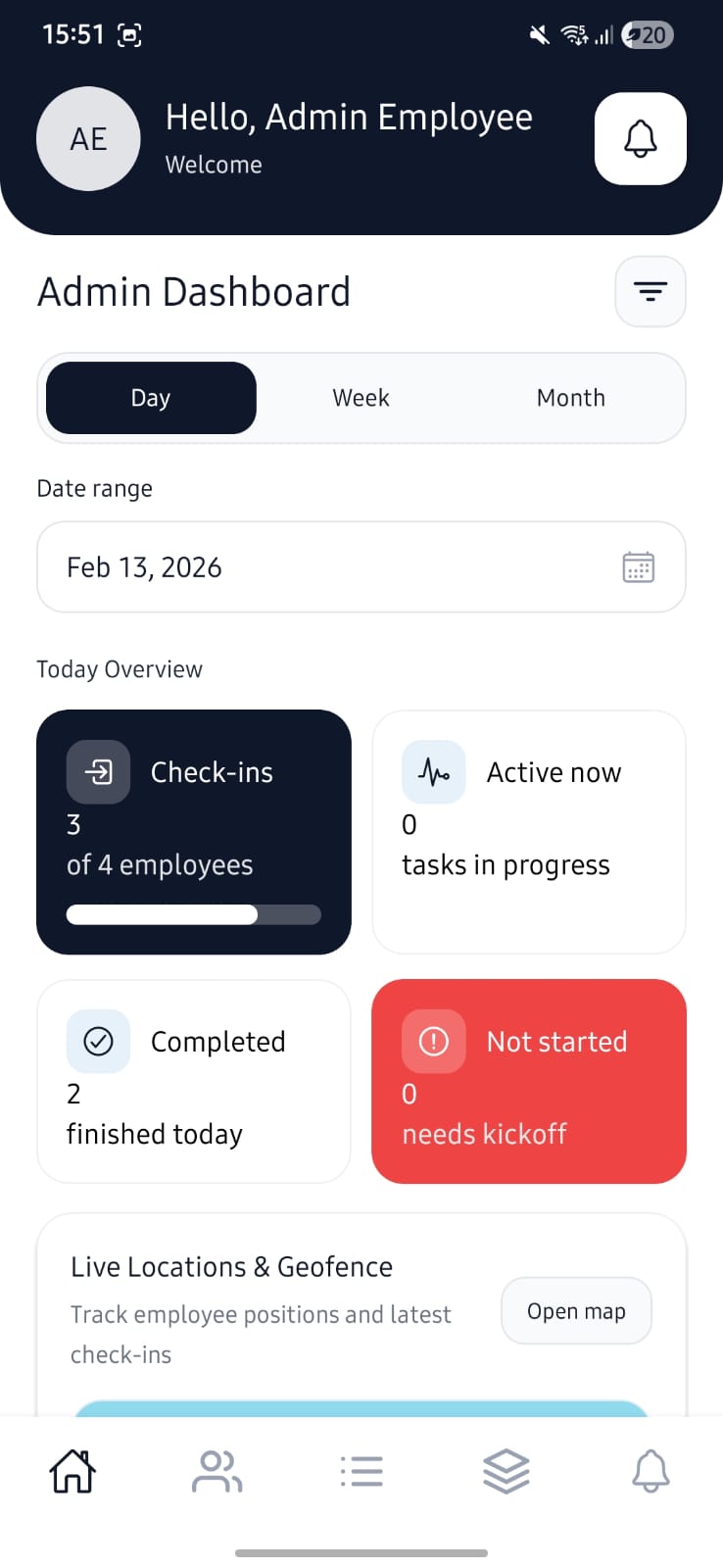Screen dimensions: 723x1568
Task: Click the Open map button
Action: pos(576,1310)
